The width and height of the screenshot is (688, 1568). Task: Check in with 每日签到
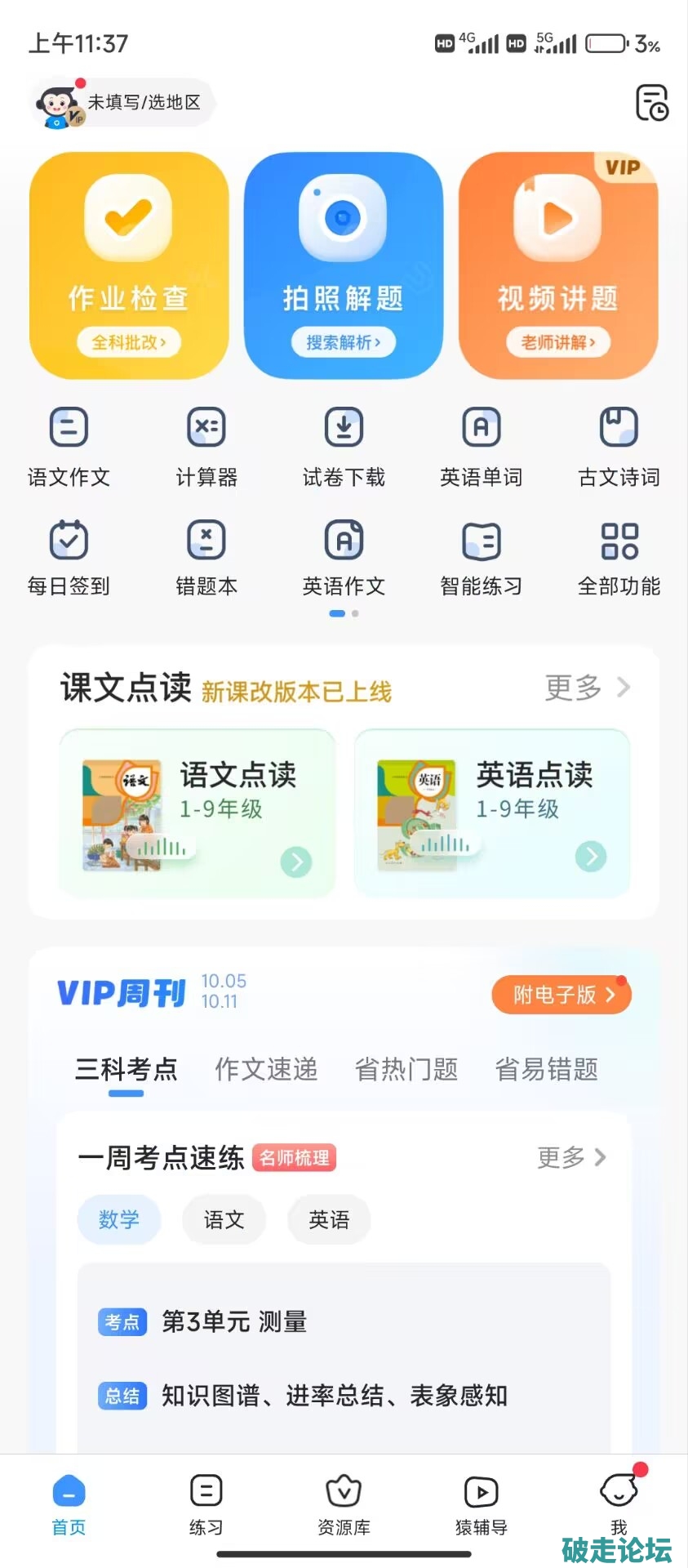pos(69,557)
